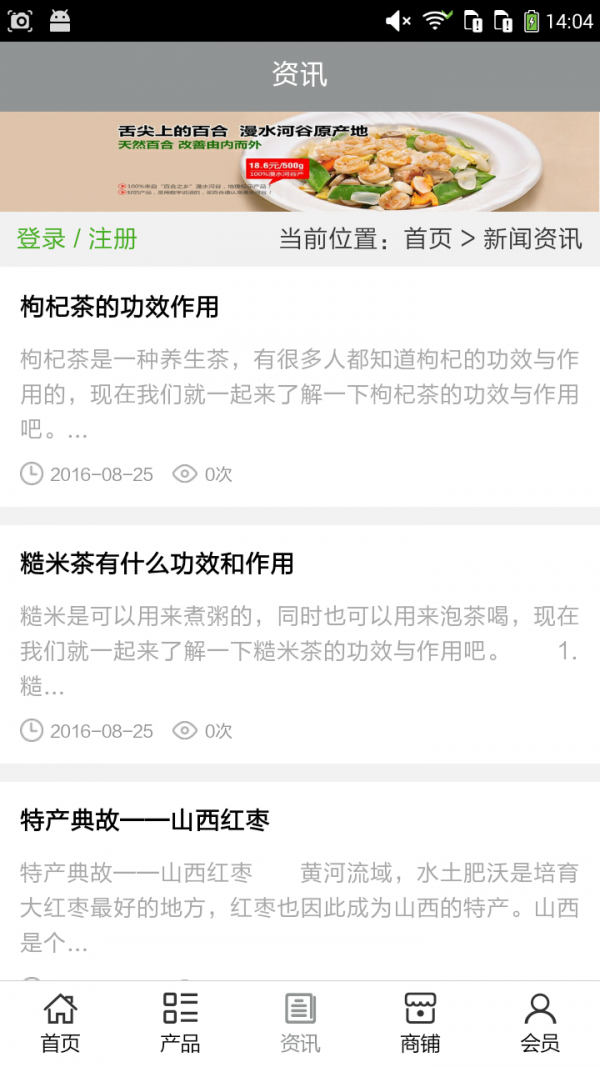Open the lily promotion banner
The width and height of the screenshot is (600, 1067).
tap(300, 161)
